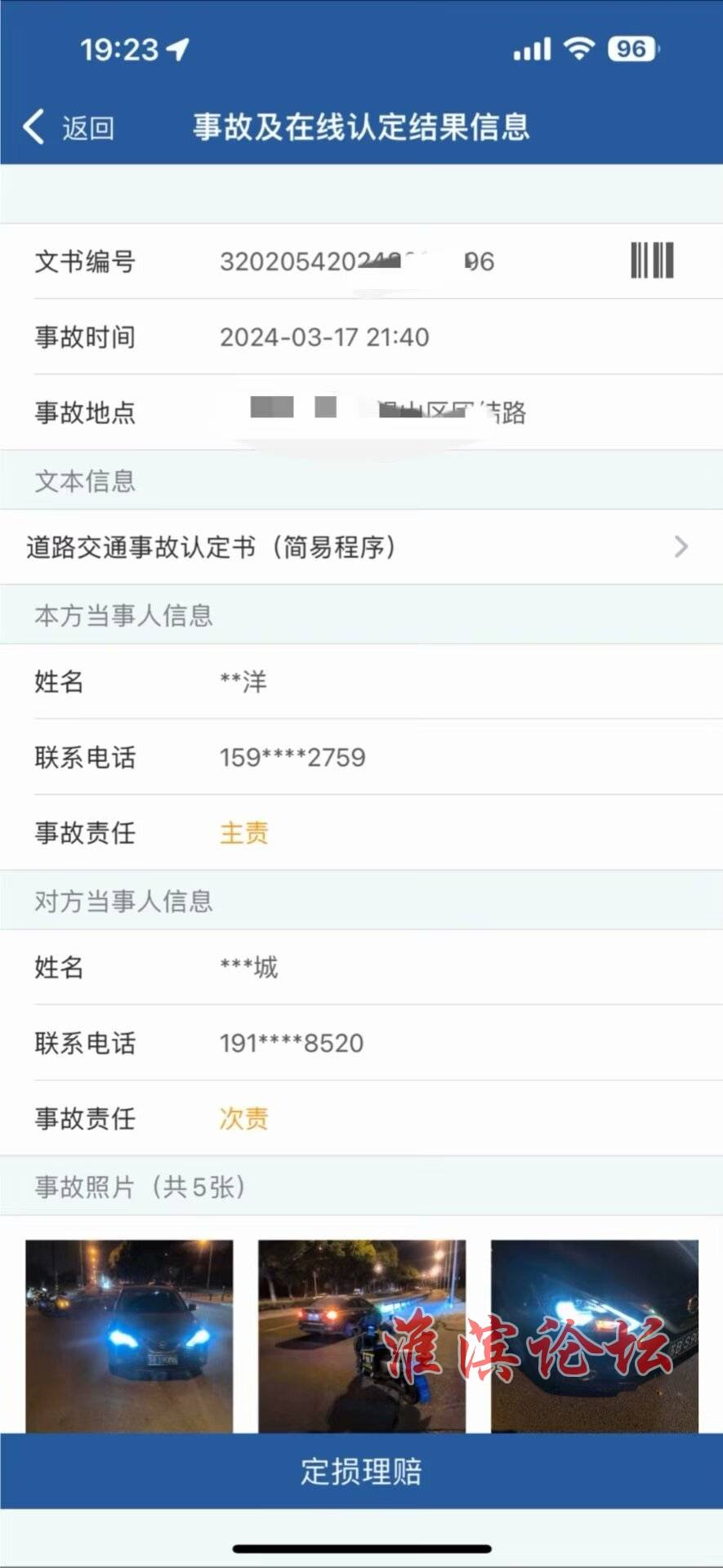Open the barcode icon beside 文书编号
723x1568 pixels.
pos(652,261)
